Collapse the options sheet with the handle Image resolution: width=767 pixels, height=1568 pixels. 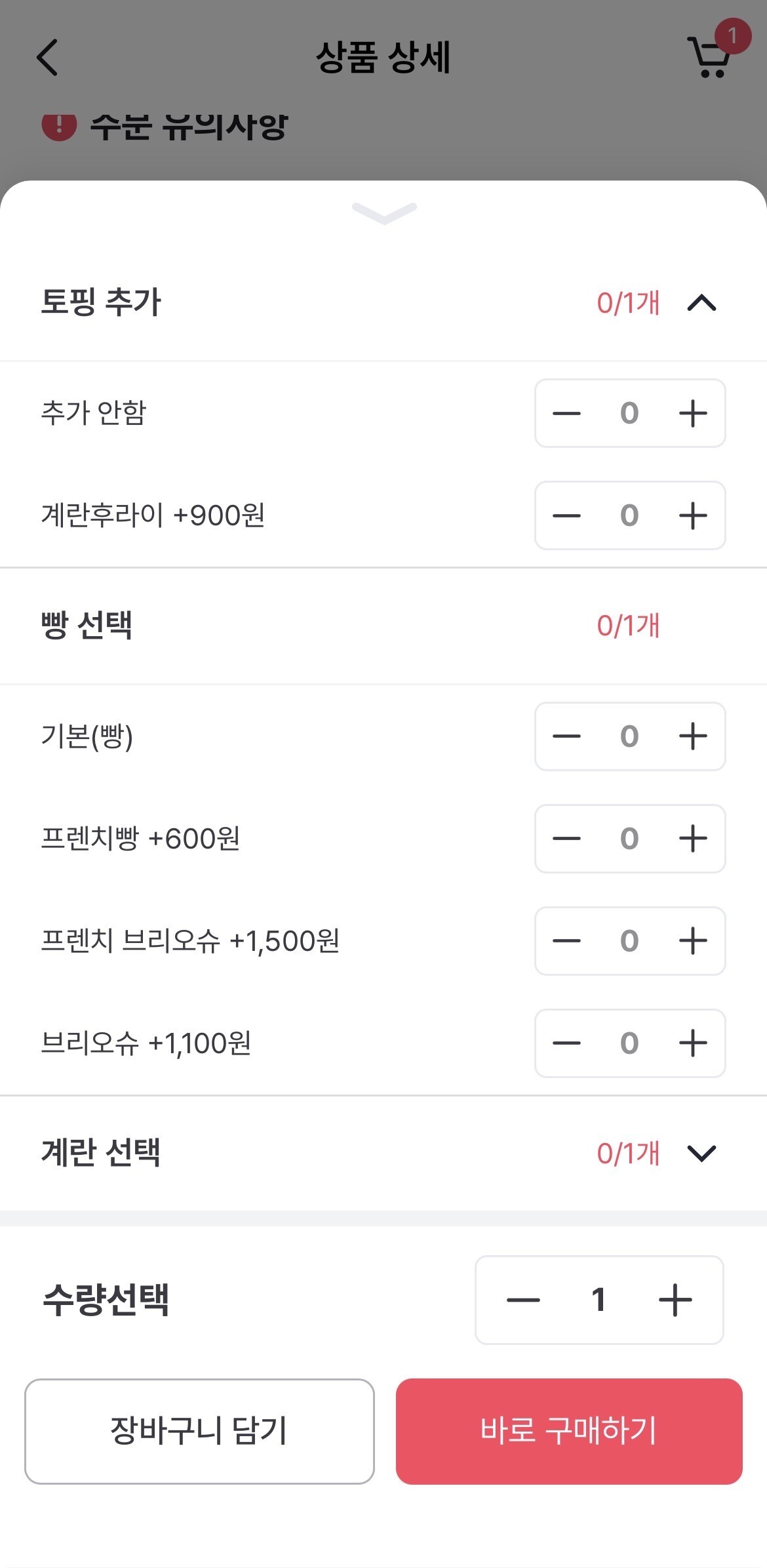384,212
